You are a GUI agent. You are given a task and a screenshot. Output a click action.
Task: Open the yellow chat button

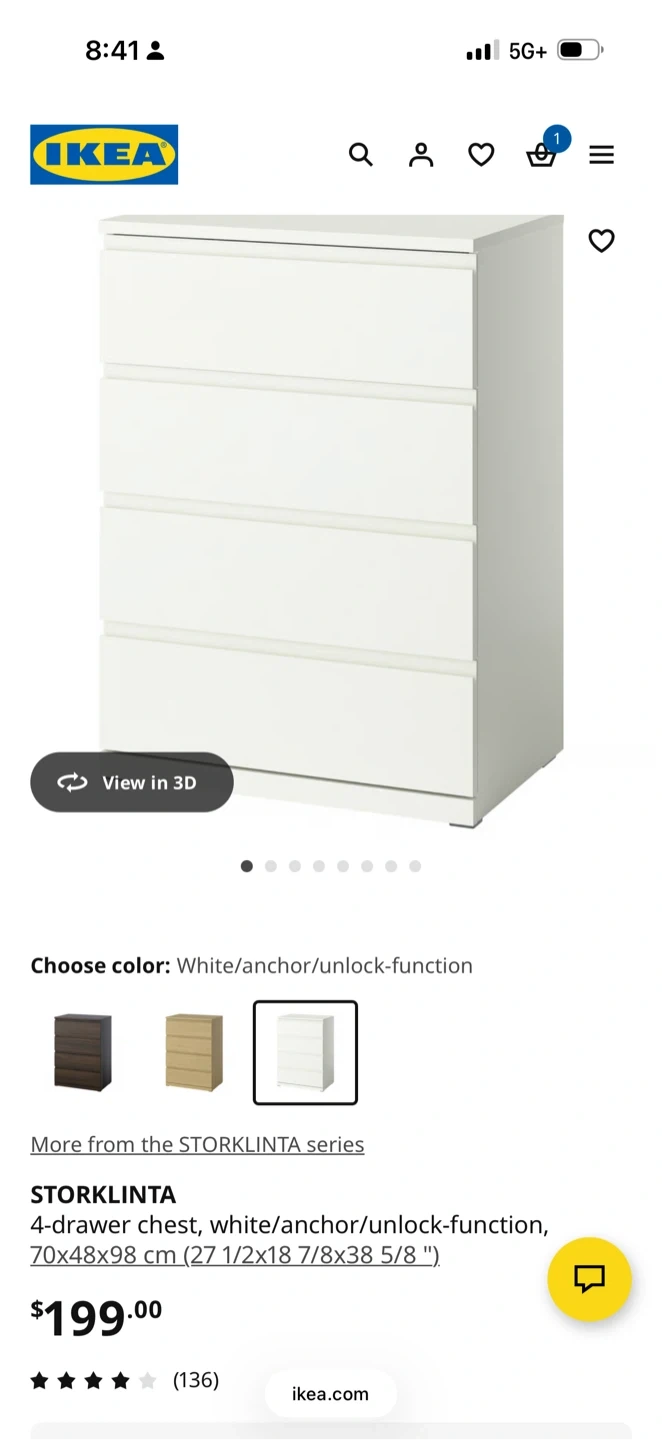589,1279
